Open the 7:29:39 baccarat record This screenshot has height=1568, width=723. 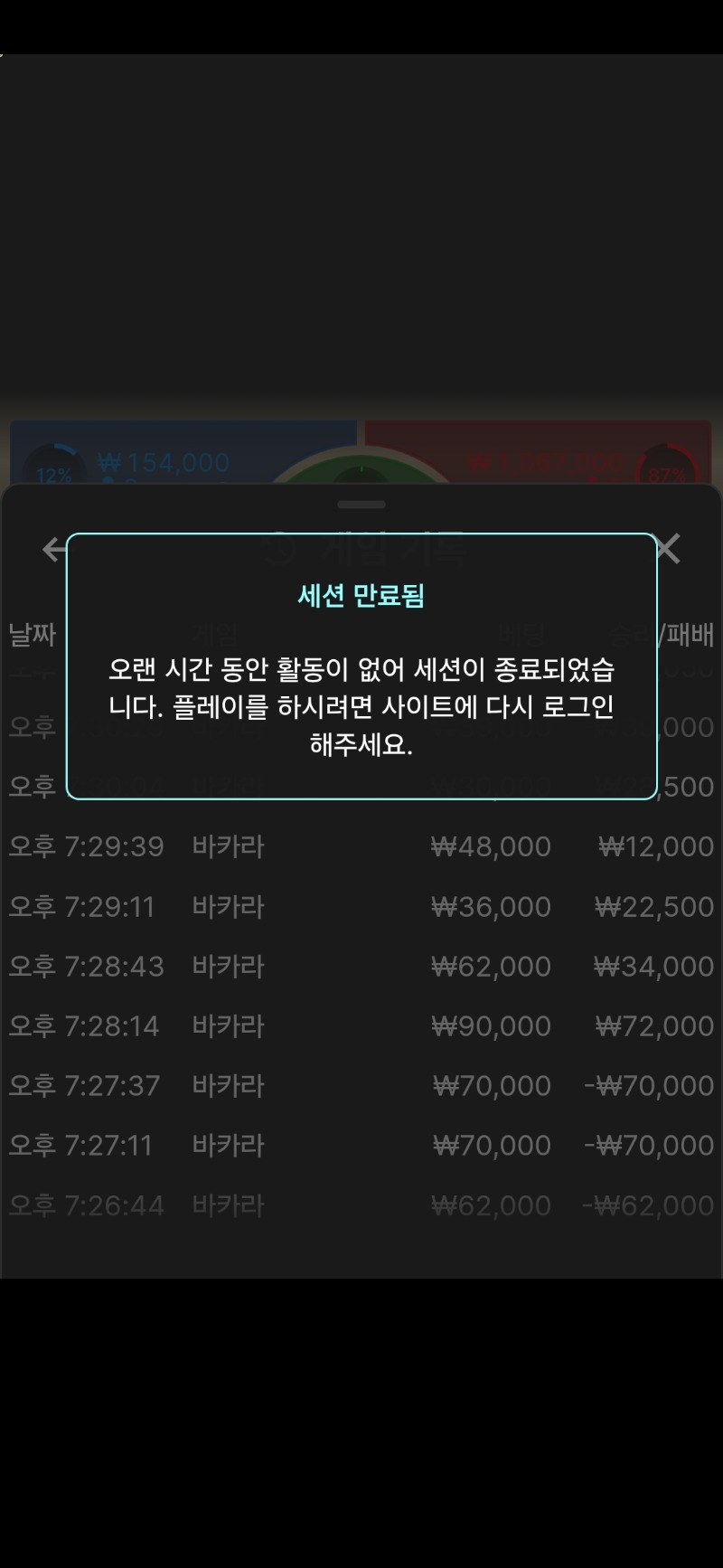(361, 846)
